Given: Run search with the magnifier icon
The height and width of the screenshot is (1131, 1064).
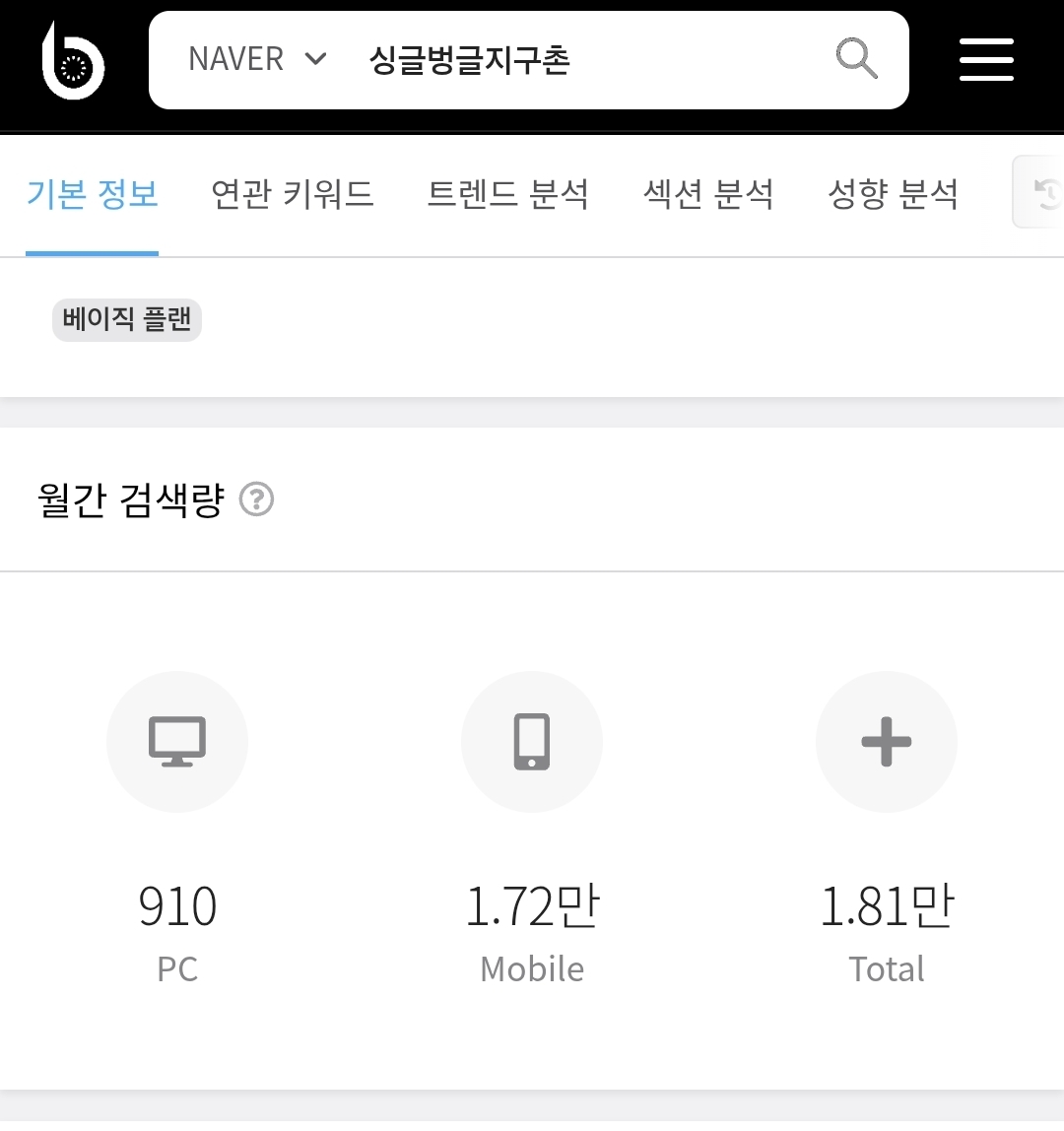Looking at the screenshot, I should tap(856, 60).
